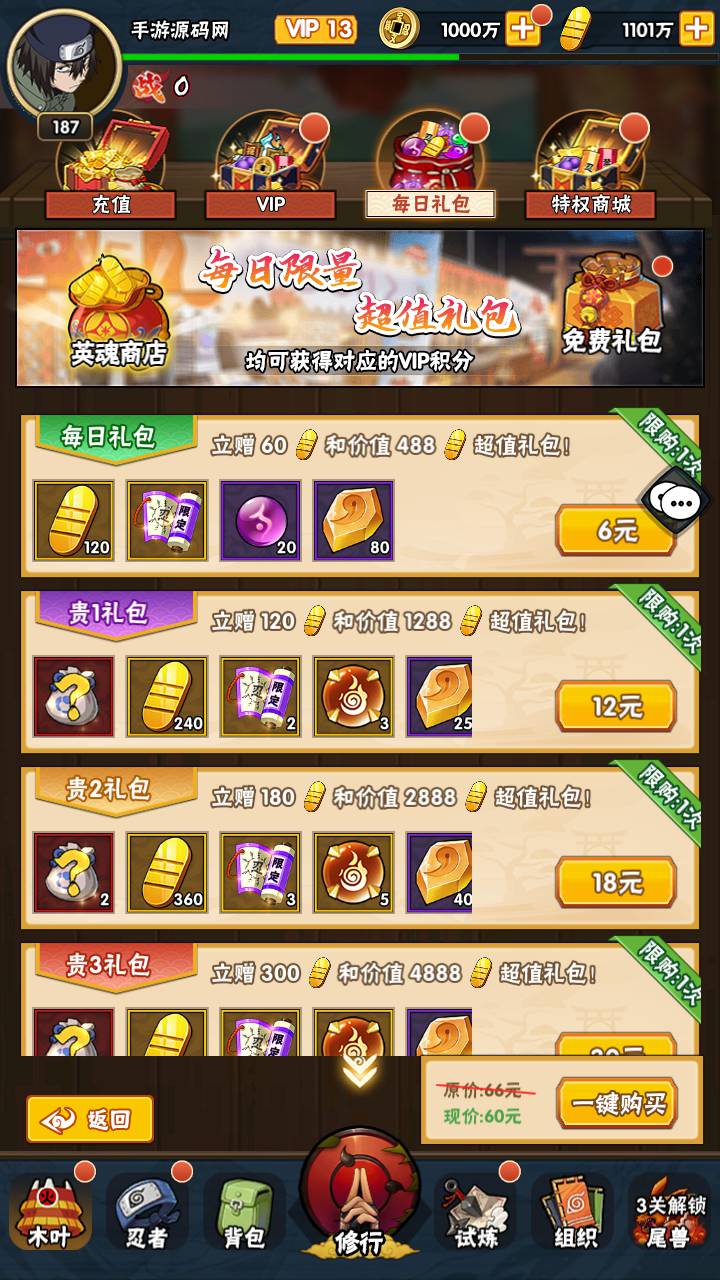Enter the 英魂商店 shop

coord(118,310)
